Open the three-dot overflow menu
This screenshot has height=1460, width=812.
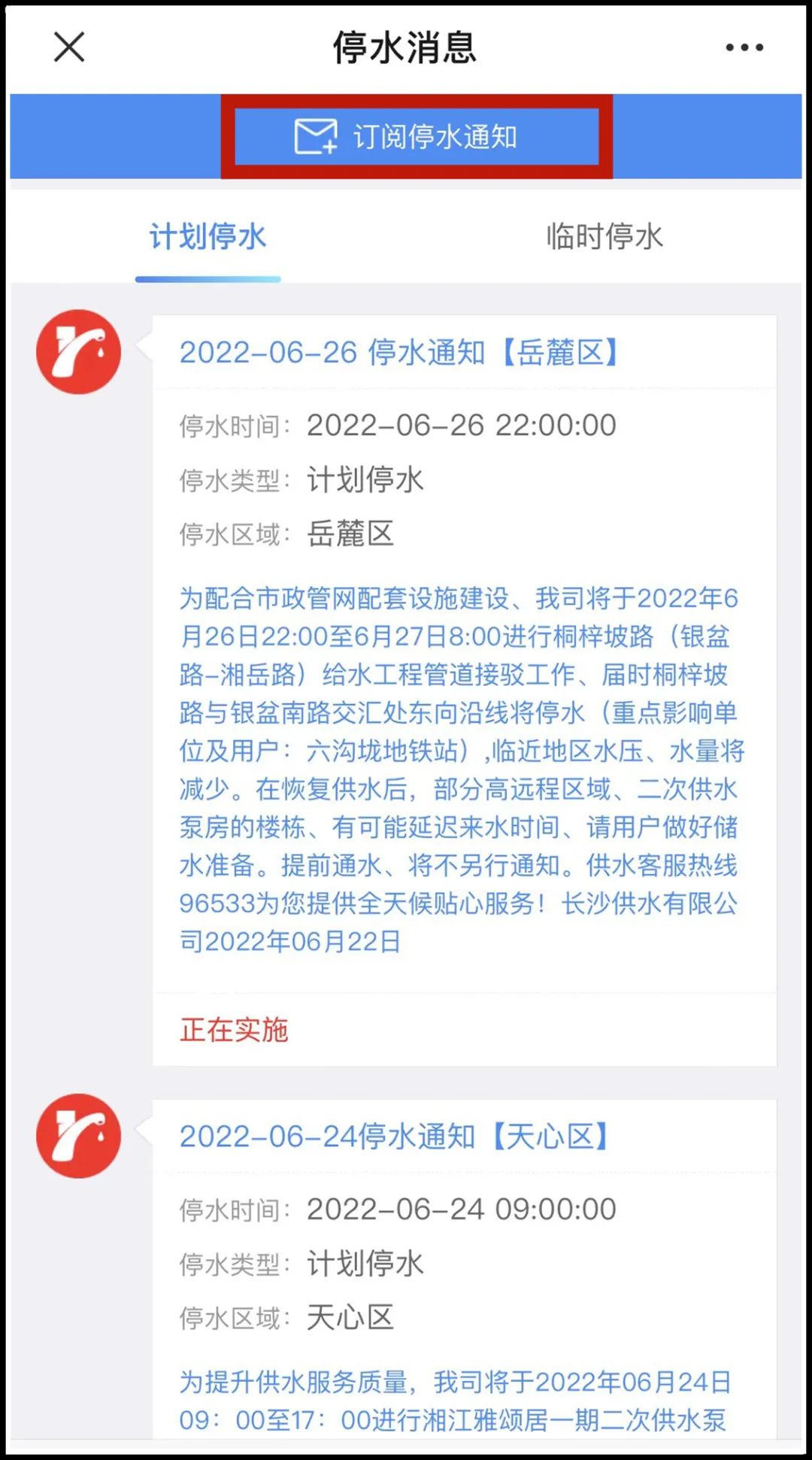coord(744,47)
